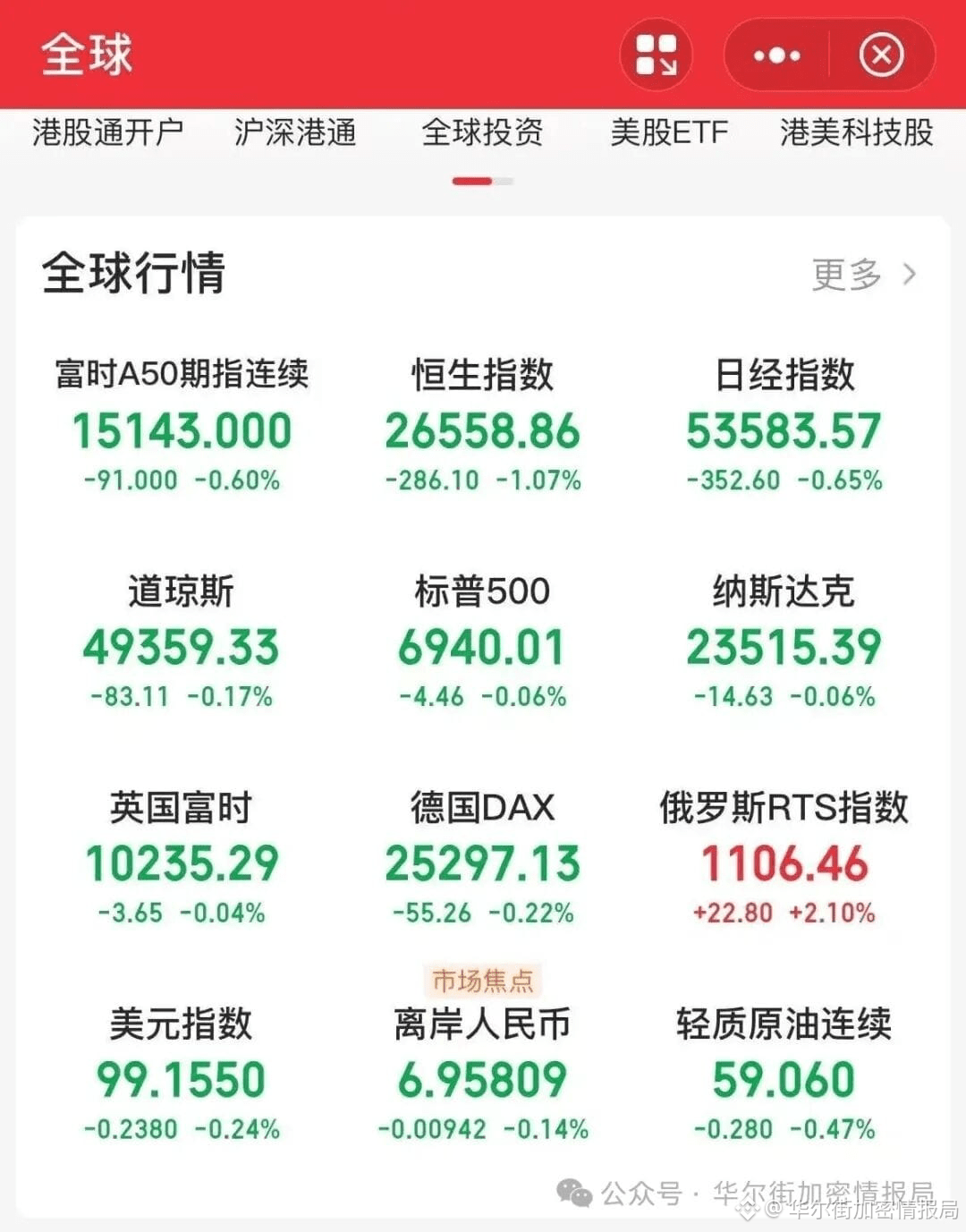Click the chevron arrow next to 更多
The image size is (966, 1232).
coord(910,274)
